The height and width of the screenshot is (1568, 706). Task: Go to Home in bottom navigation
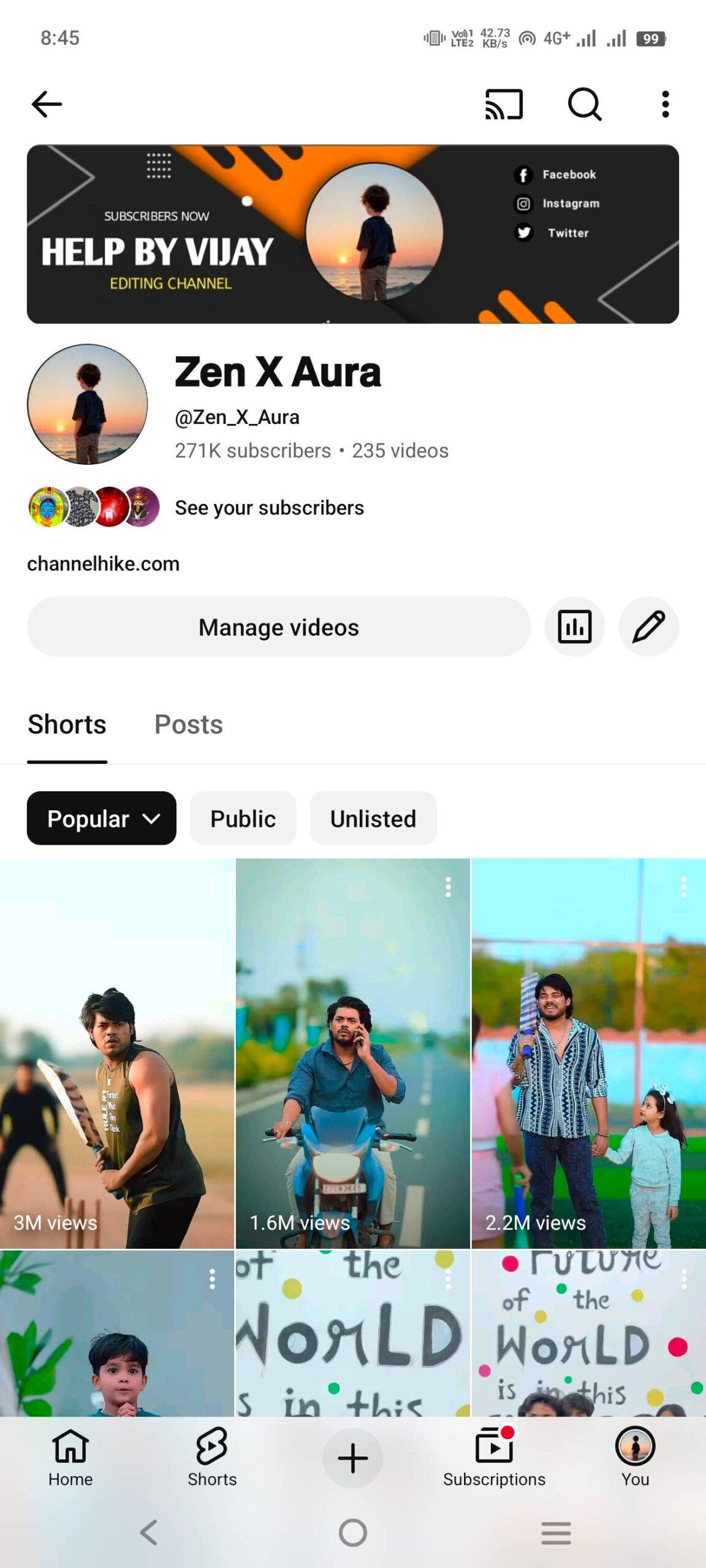(70, 1459)
